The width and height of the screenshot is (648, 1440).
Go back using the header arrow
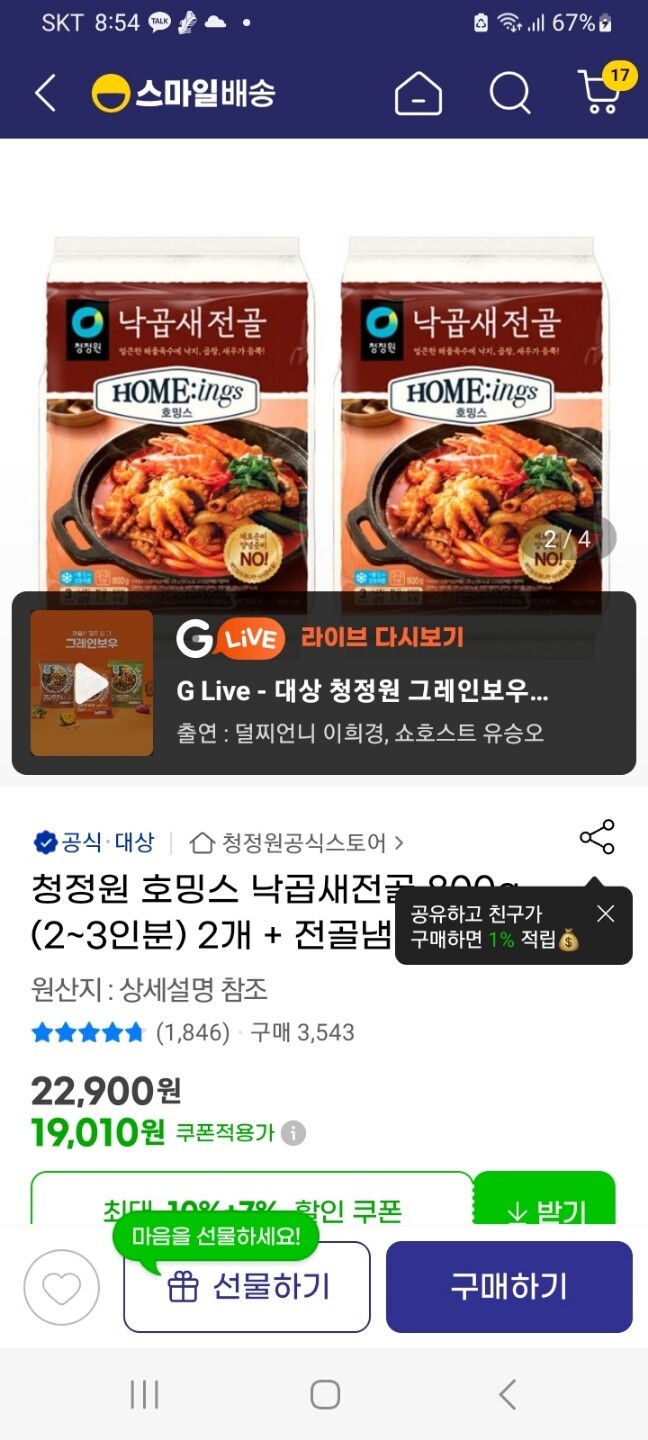[x=45, y=94]
